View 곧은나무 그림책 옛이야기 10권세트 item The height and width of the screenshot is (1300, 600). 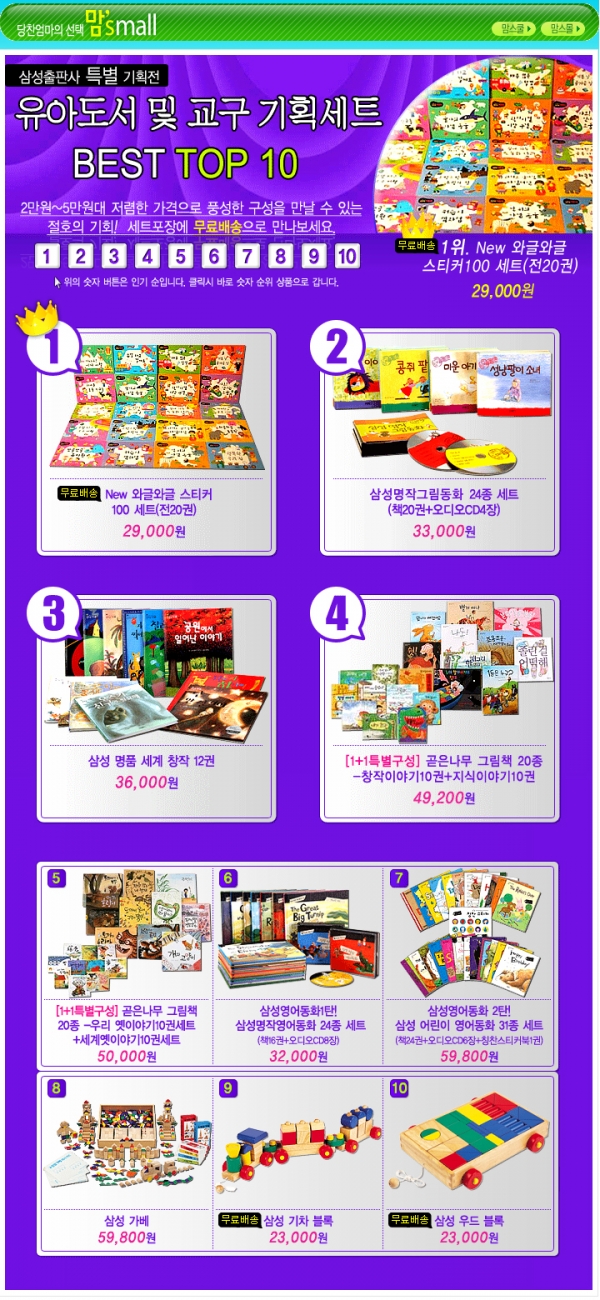(126, 960)
